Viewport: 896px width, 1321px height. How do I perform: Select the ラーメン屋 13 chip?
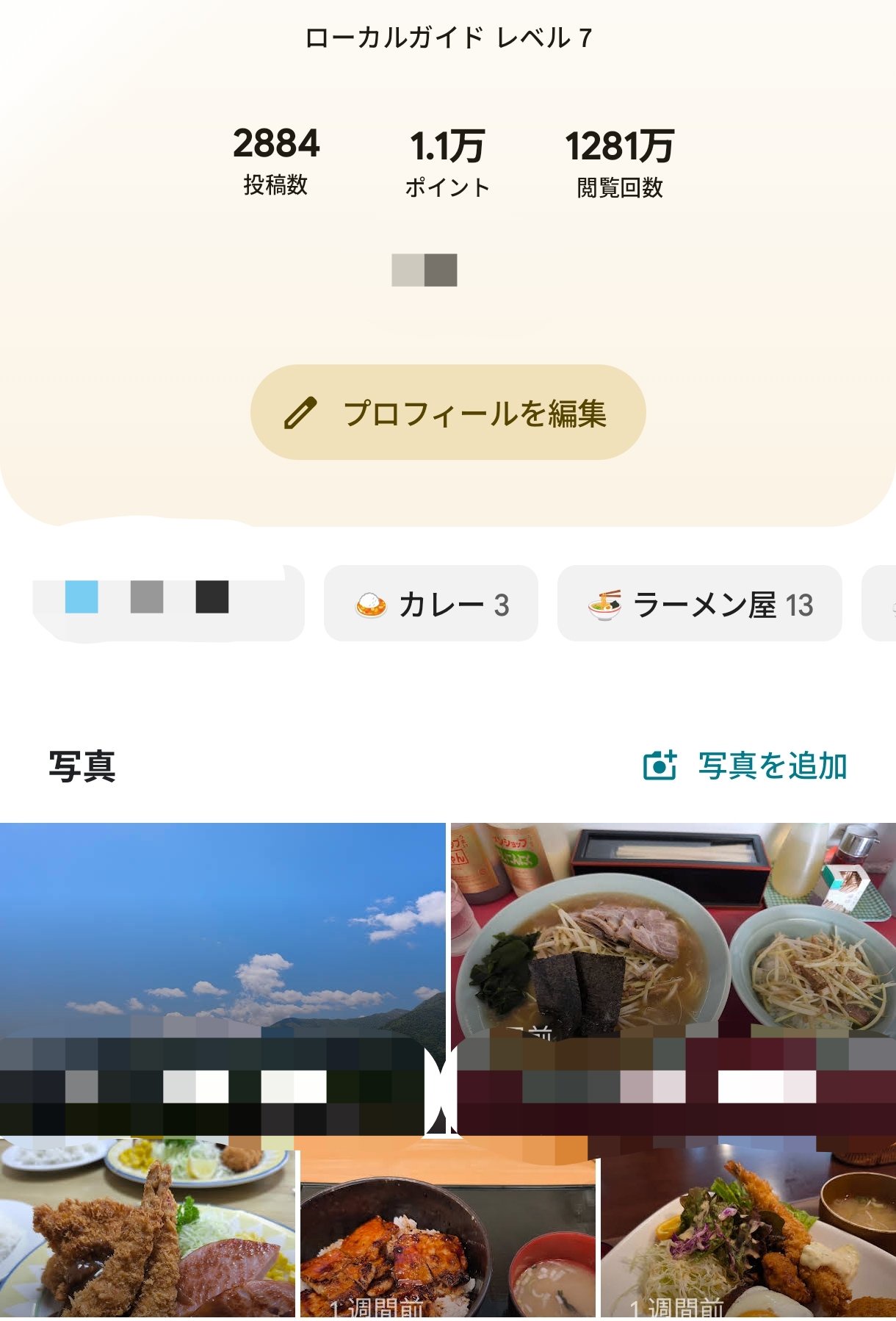tap(700, 603)
